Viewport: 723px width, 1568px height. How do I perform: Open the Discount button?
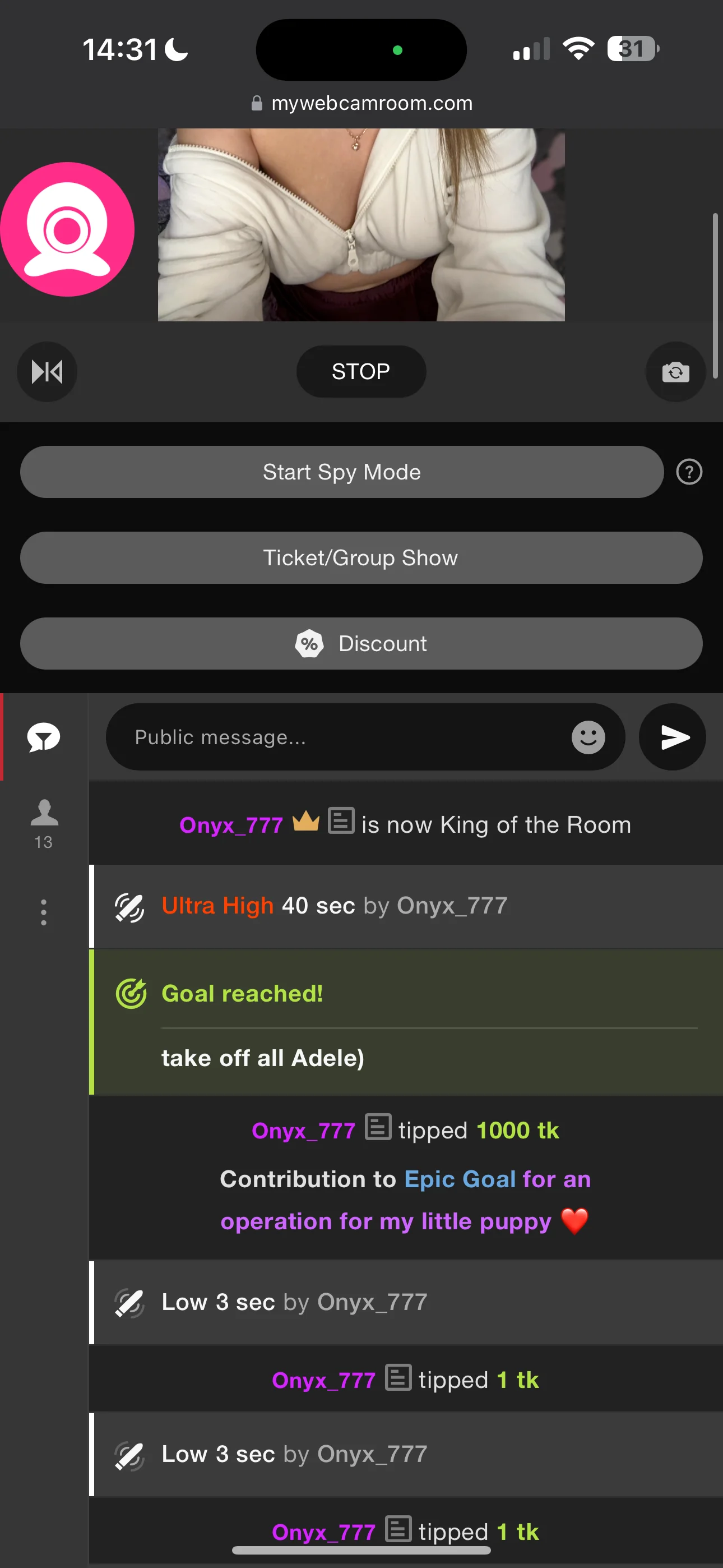pos(361,643)
